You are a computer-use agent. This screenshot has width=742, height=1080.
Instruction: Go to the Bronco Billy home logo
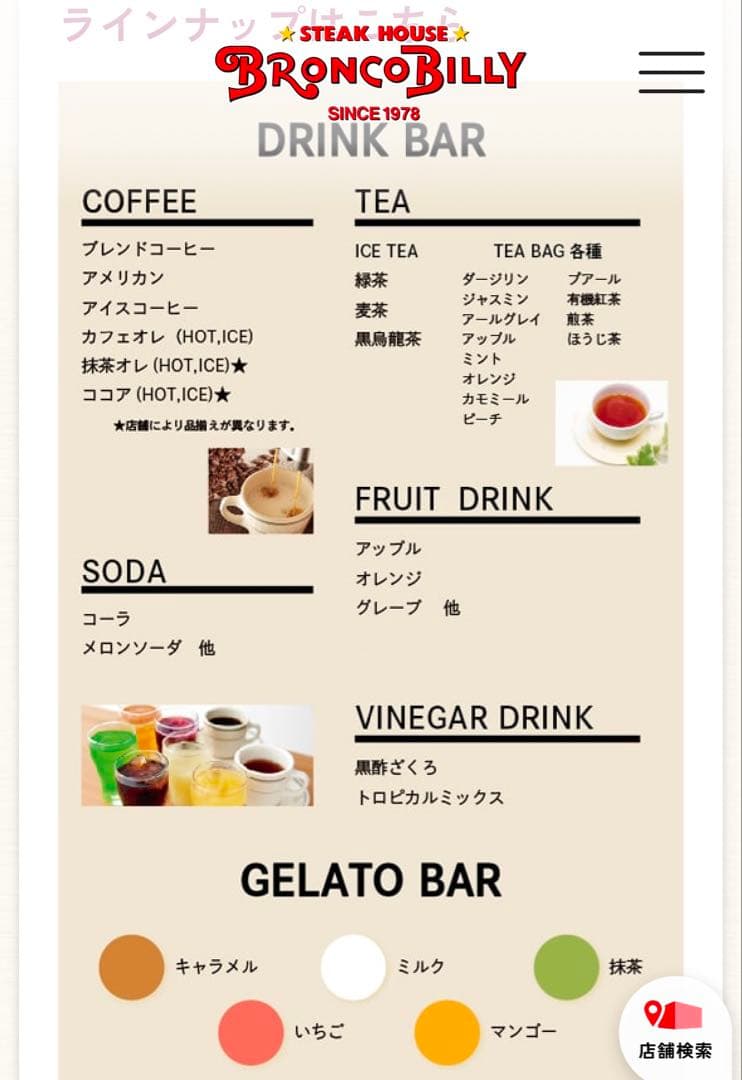click(371, 72)
